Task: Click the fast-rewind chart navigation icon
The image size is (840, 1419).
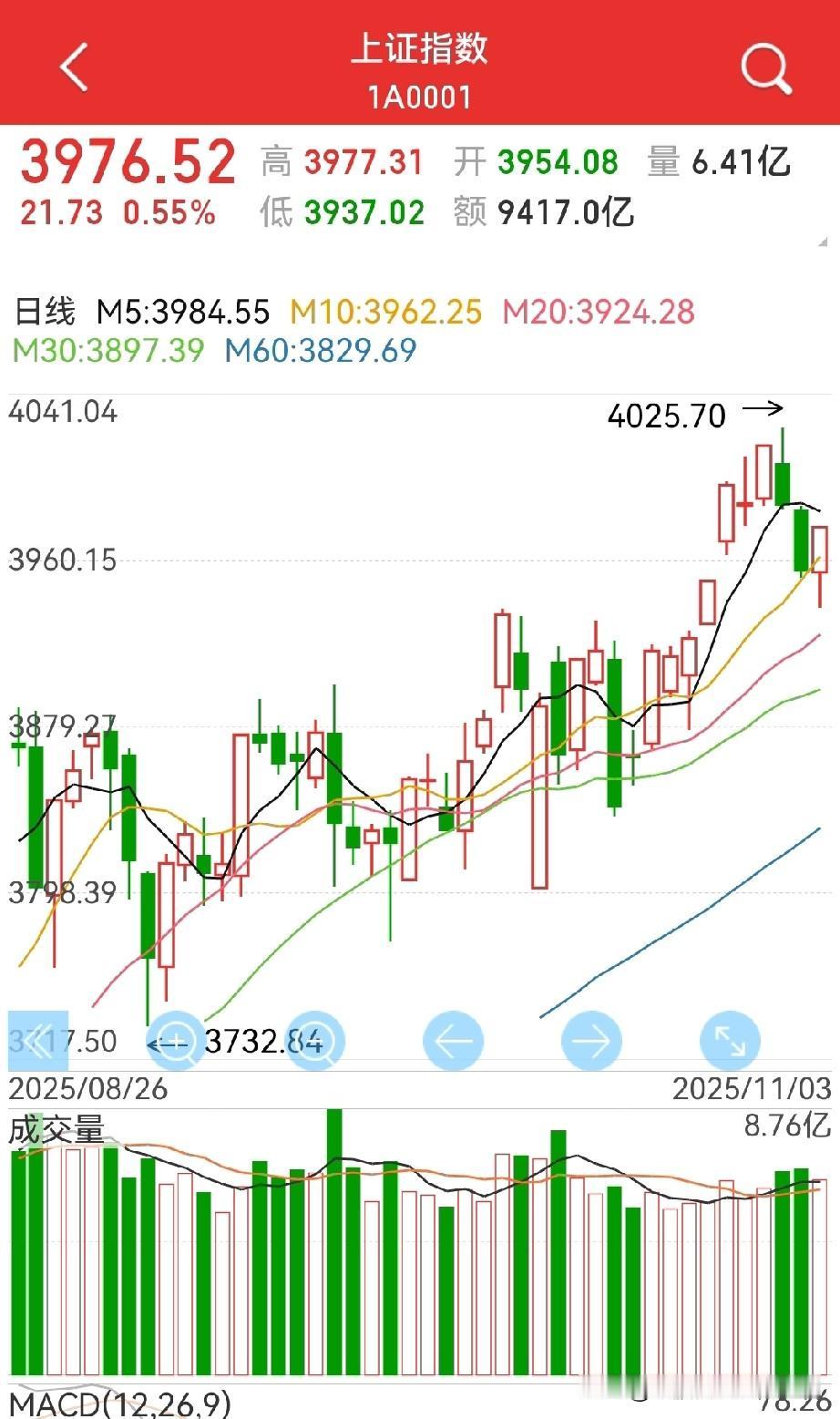Action: [x=38, y=1040]
